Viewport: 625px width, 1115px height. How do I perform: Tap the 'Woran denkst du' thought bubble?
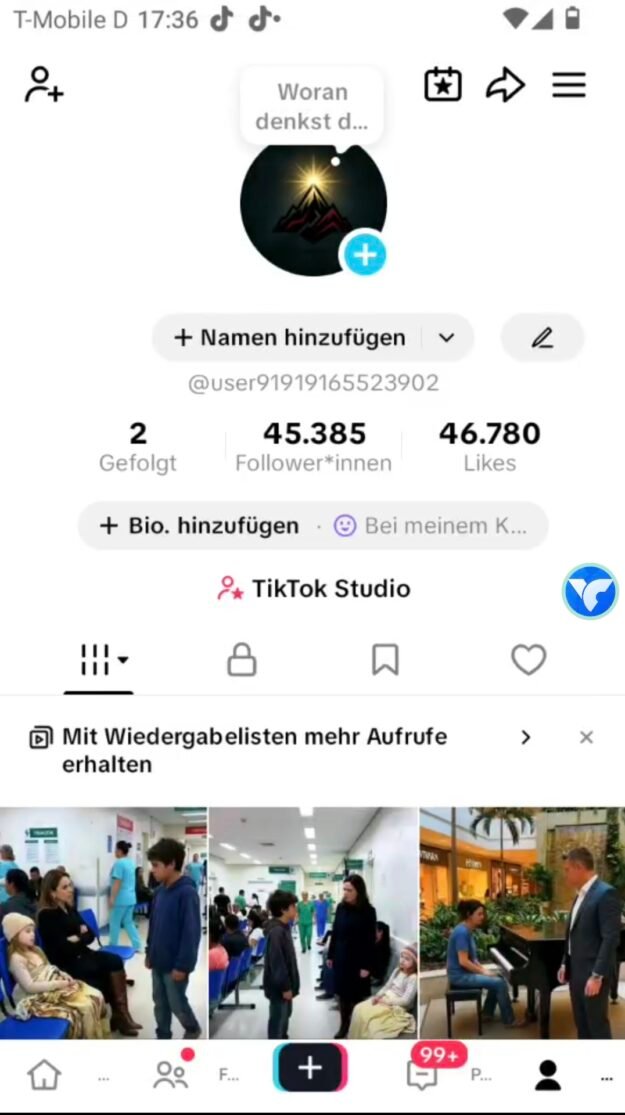(x=311, y=106)
